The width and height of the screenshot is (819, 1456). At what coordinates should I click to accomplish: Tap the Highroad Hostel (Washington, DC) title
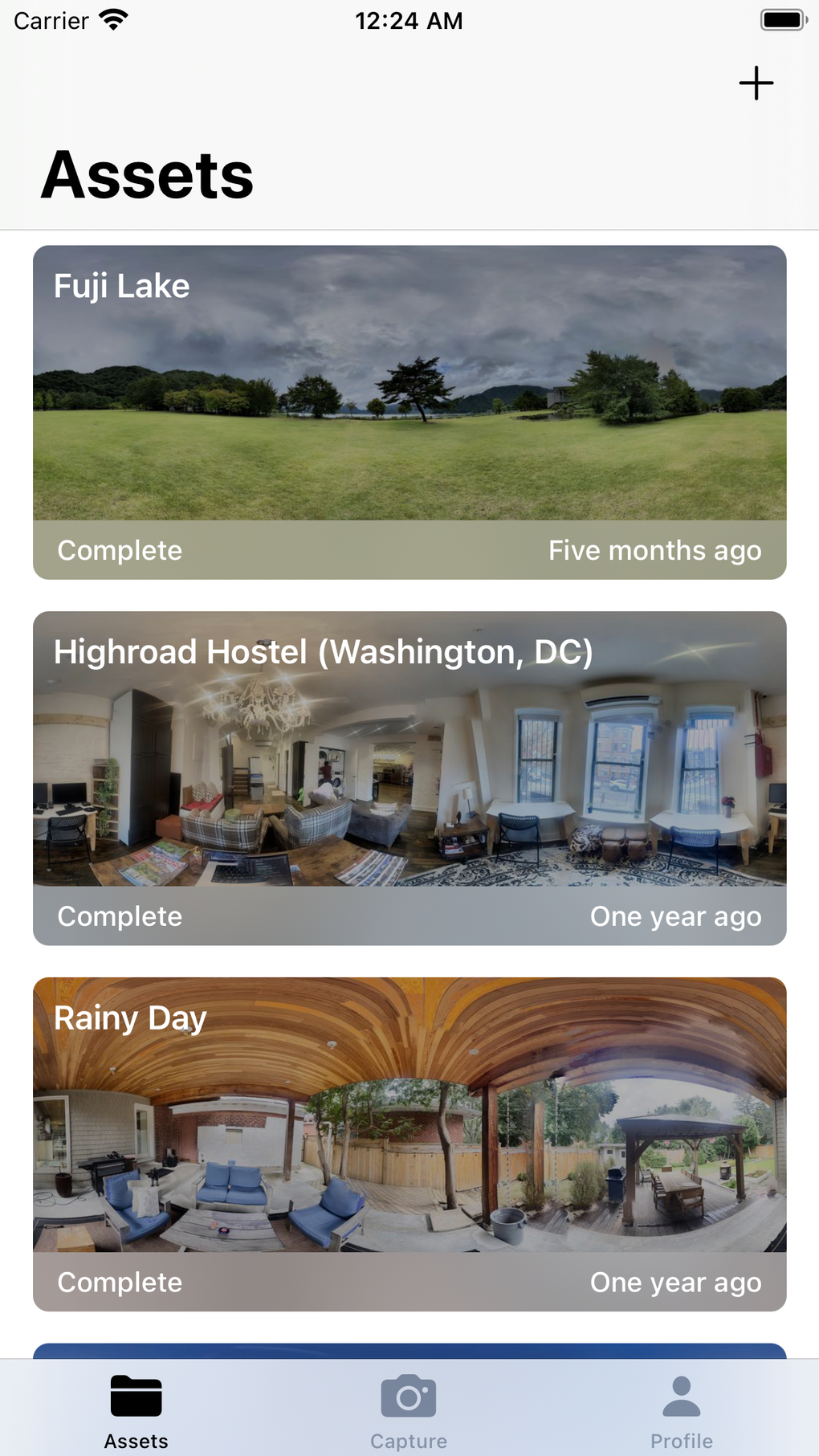pos(324,653)
